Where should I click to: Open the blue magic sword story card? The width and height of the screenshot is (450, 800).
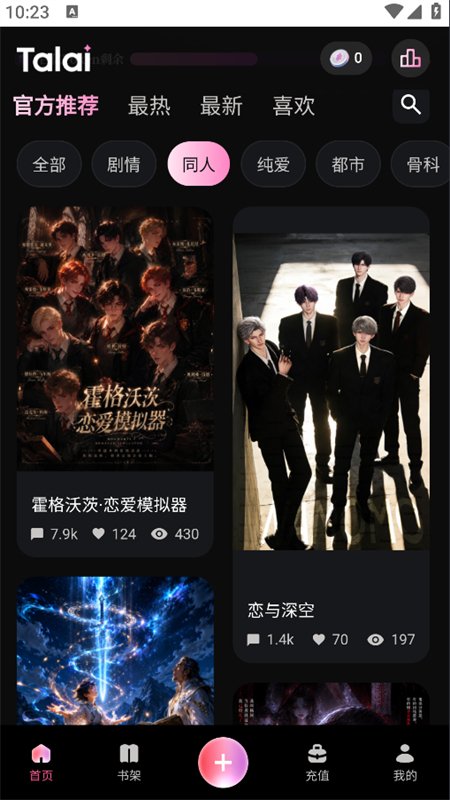coord(115,651)
